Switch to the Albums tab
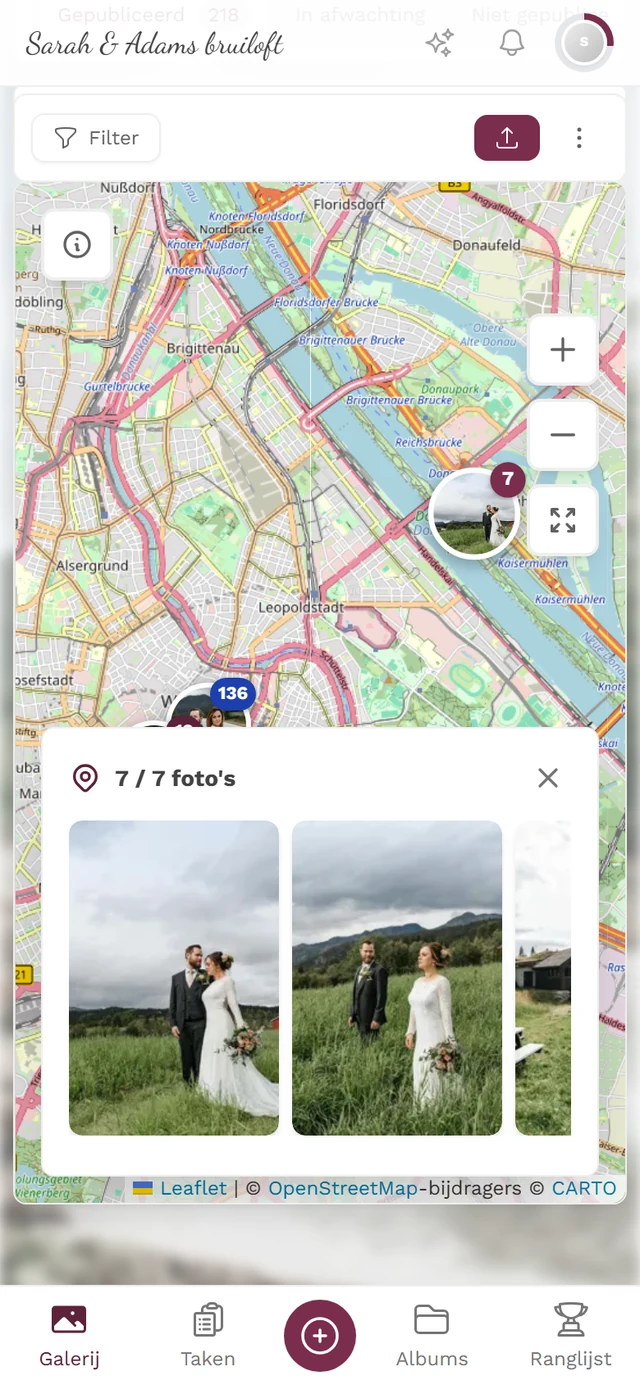Screen dimensions: 640x1385 click(432, 1334)
